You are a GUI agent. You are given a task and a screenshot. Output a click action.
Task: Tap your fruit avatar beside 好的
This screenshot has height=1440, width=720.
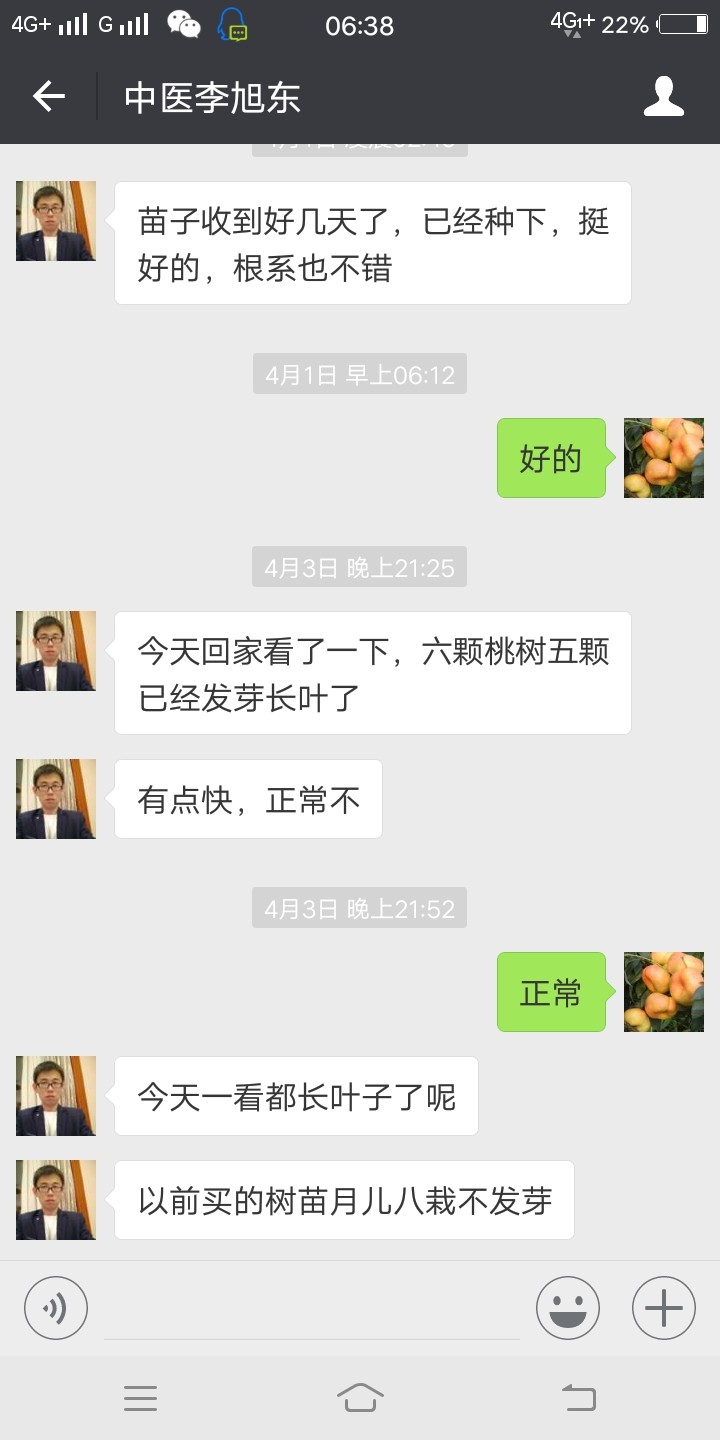[664, 458]
